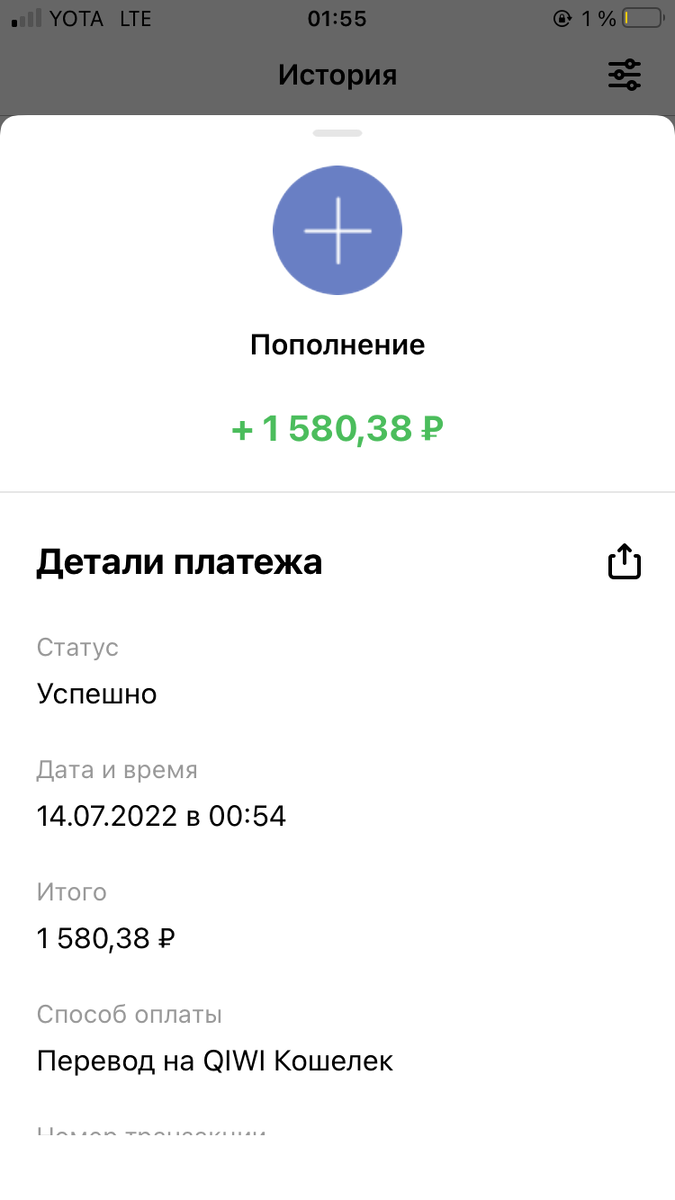Tap the sheet grabber handle
The width and height of the screenshot is (675, 1200).
tap(337, 133)
